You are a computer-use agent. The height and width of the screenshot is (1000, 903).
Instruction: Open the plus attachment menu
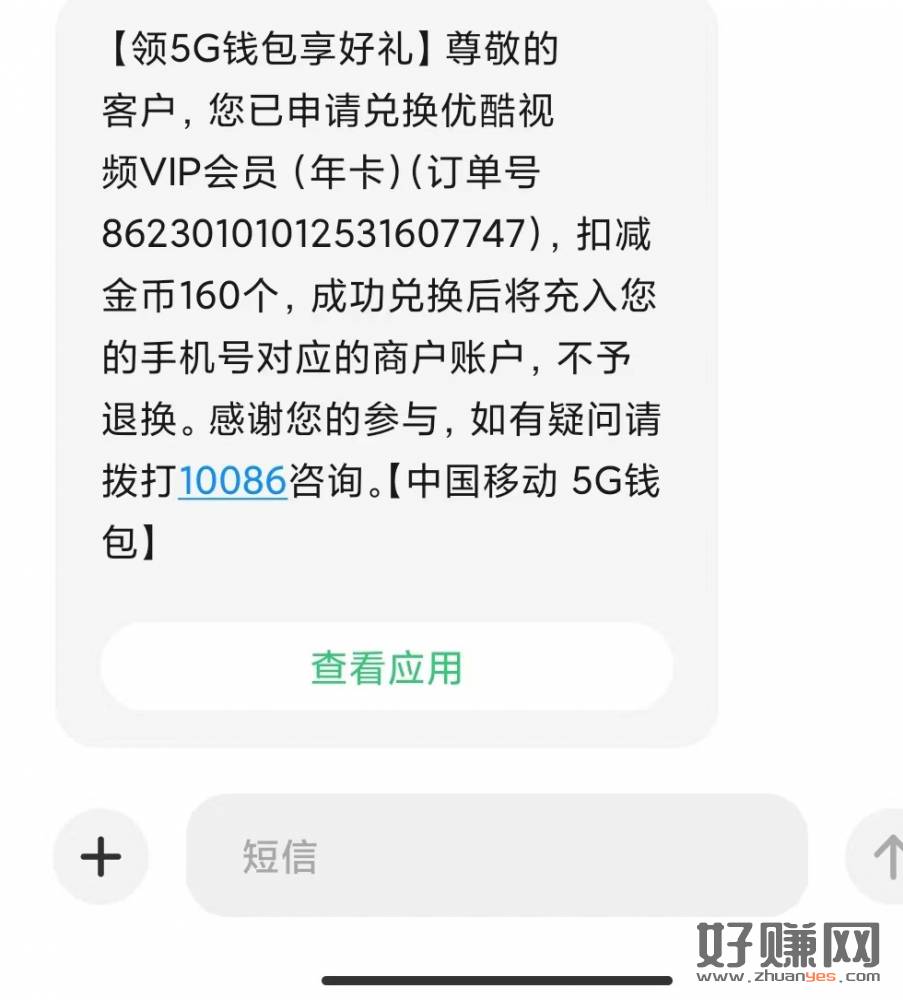pos(100,857)
